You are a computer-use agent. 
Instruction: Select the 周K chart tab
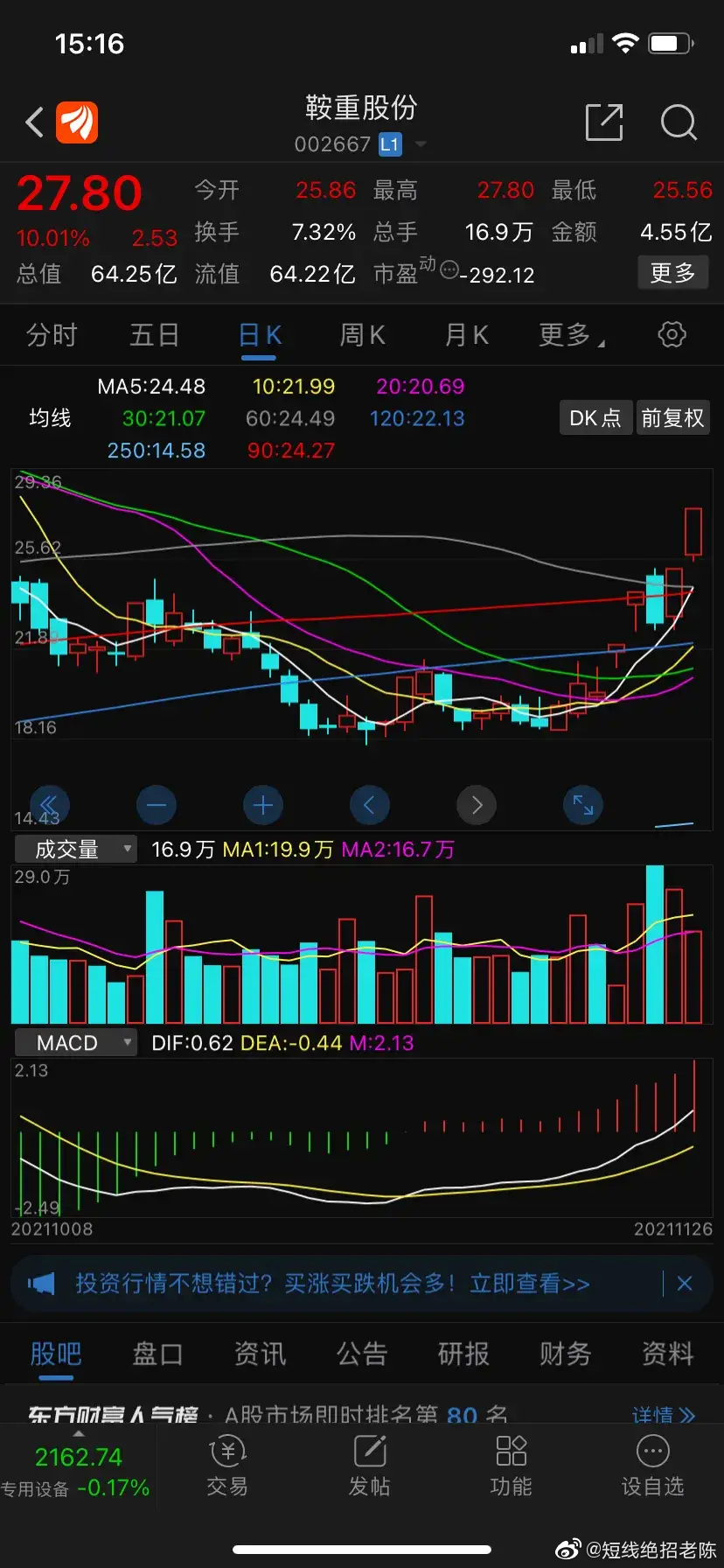coord(362,335)
